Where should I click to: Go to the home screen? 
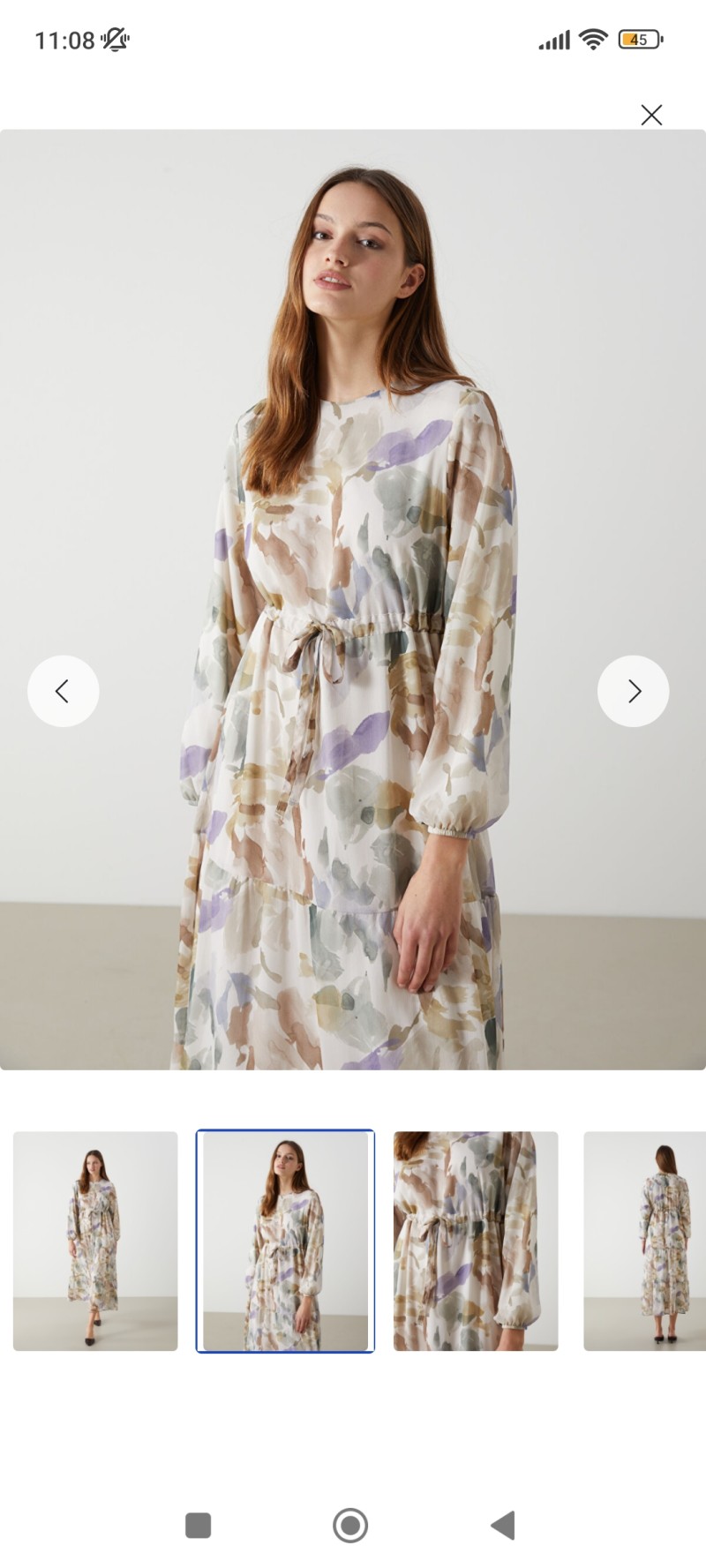coord(350,1525)
